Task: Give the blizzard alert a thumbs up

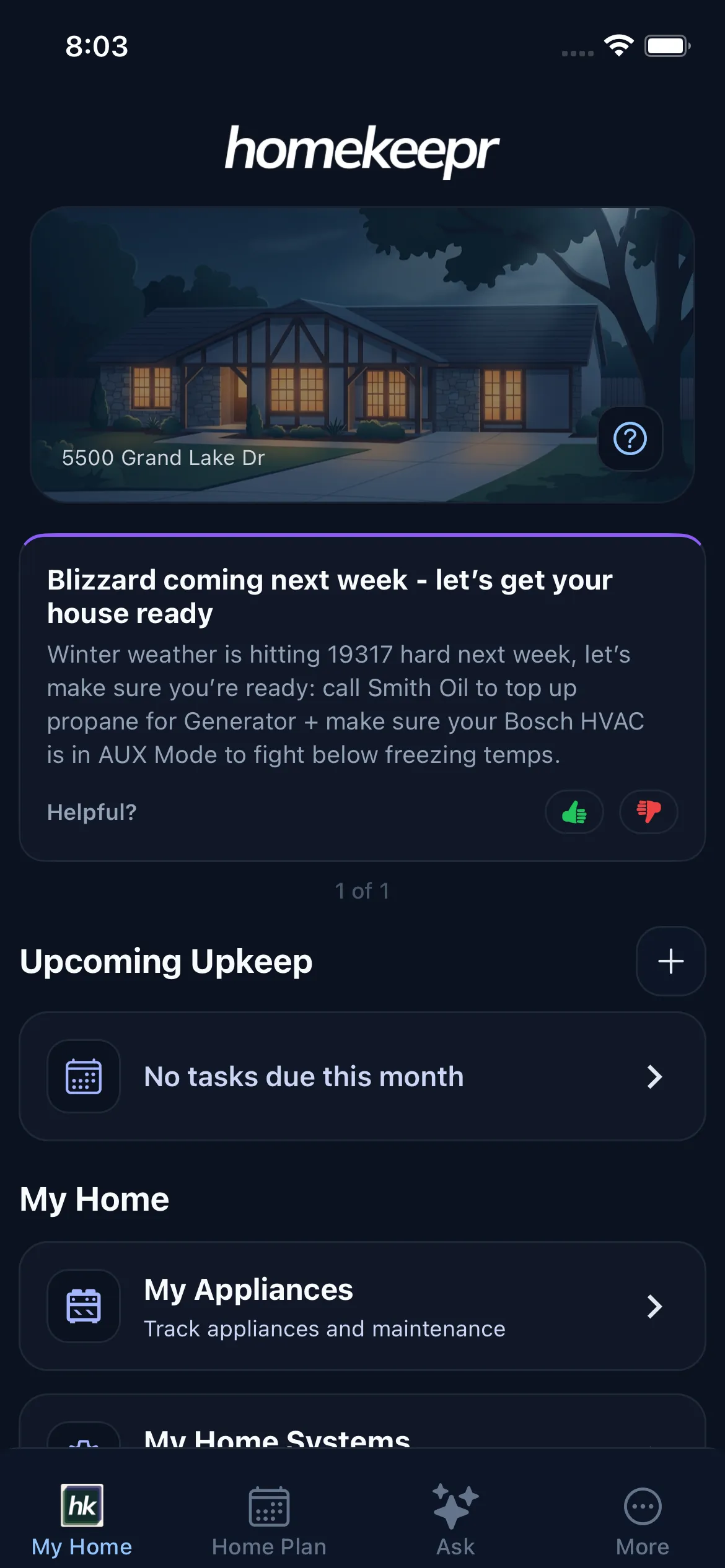Action: 574,812
